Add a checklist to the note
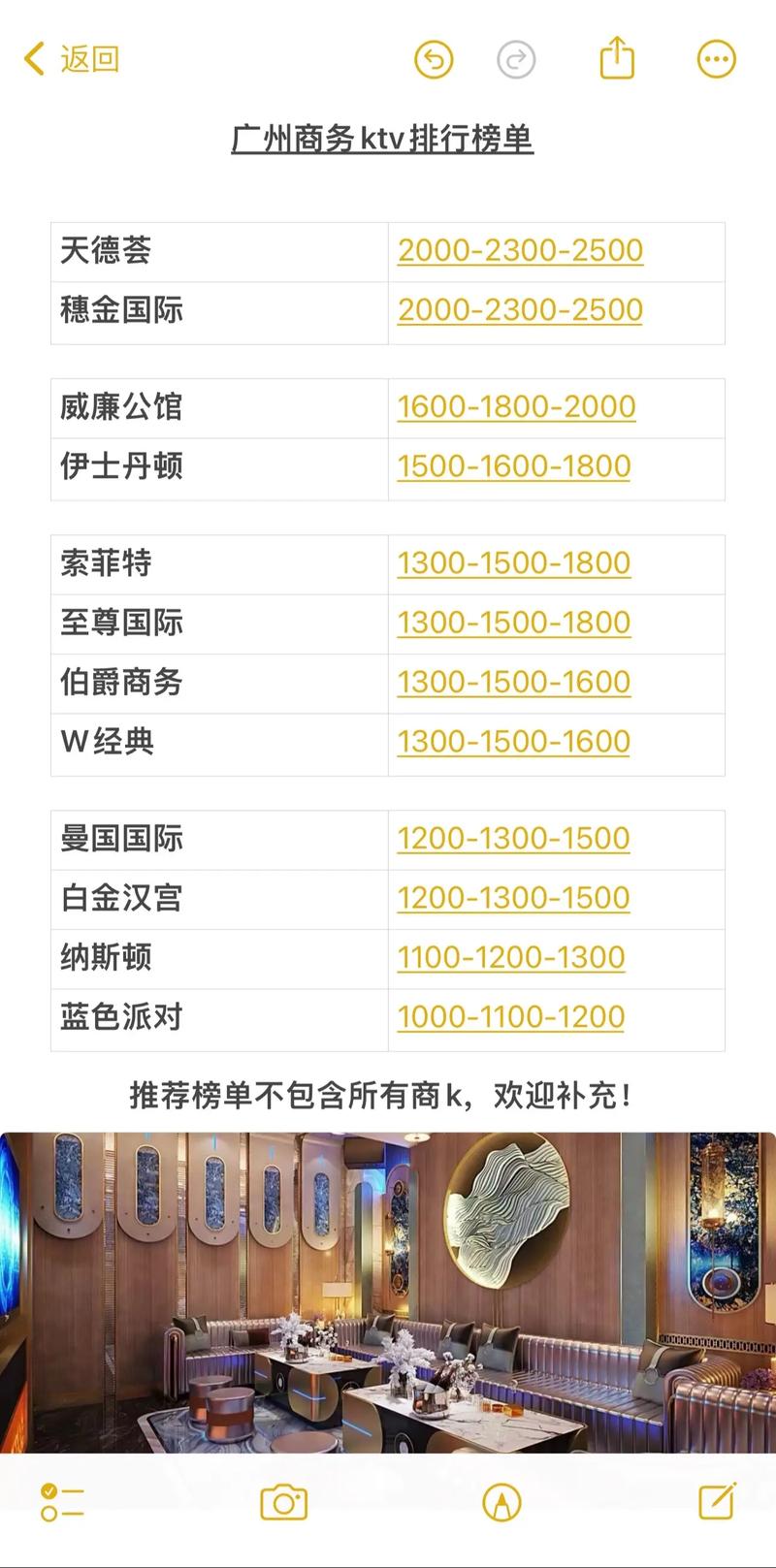The image size is (776, 1568). (x=62, y=1502)
